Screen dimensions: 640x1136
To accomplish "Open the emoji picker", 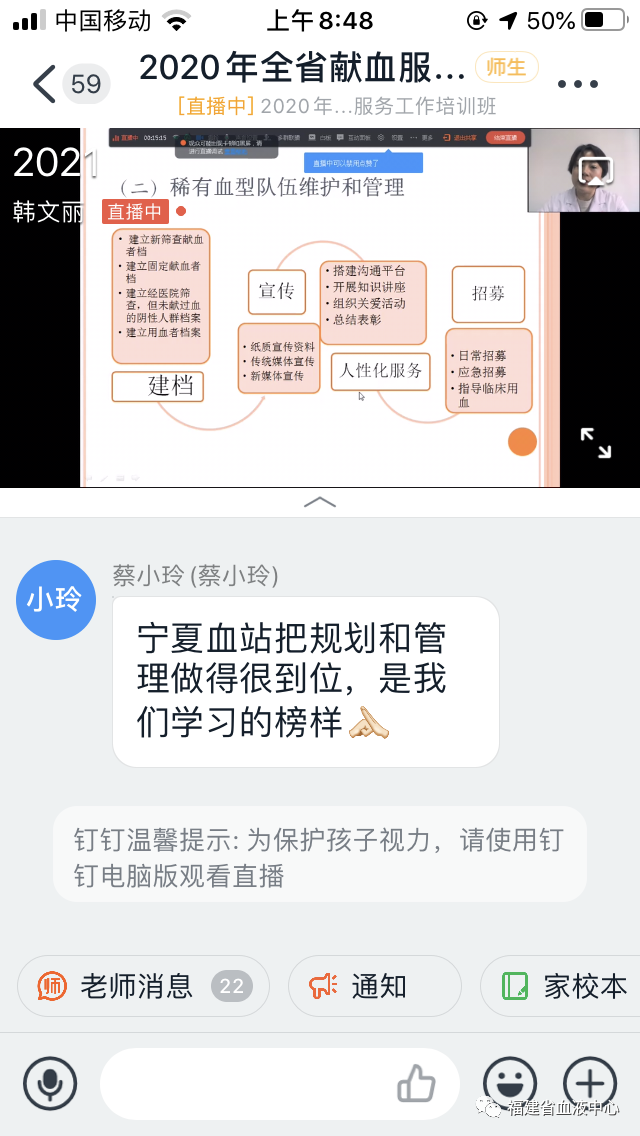I will pyautogui.click(x=509, y=1083).
